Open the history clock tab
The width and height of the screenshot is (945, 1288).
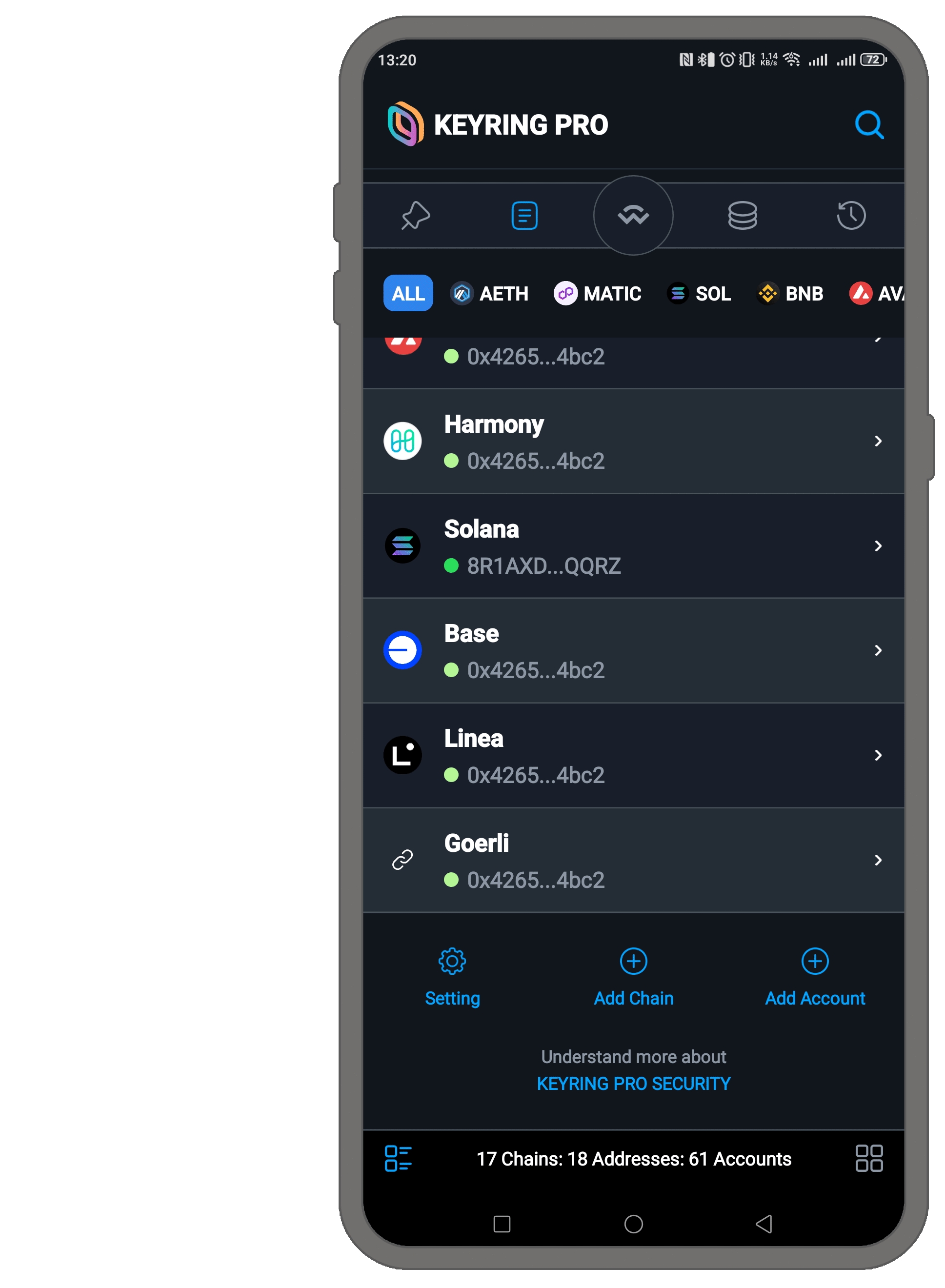click(851, 216)
